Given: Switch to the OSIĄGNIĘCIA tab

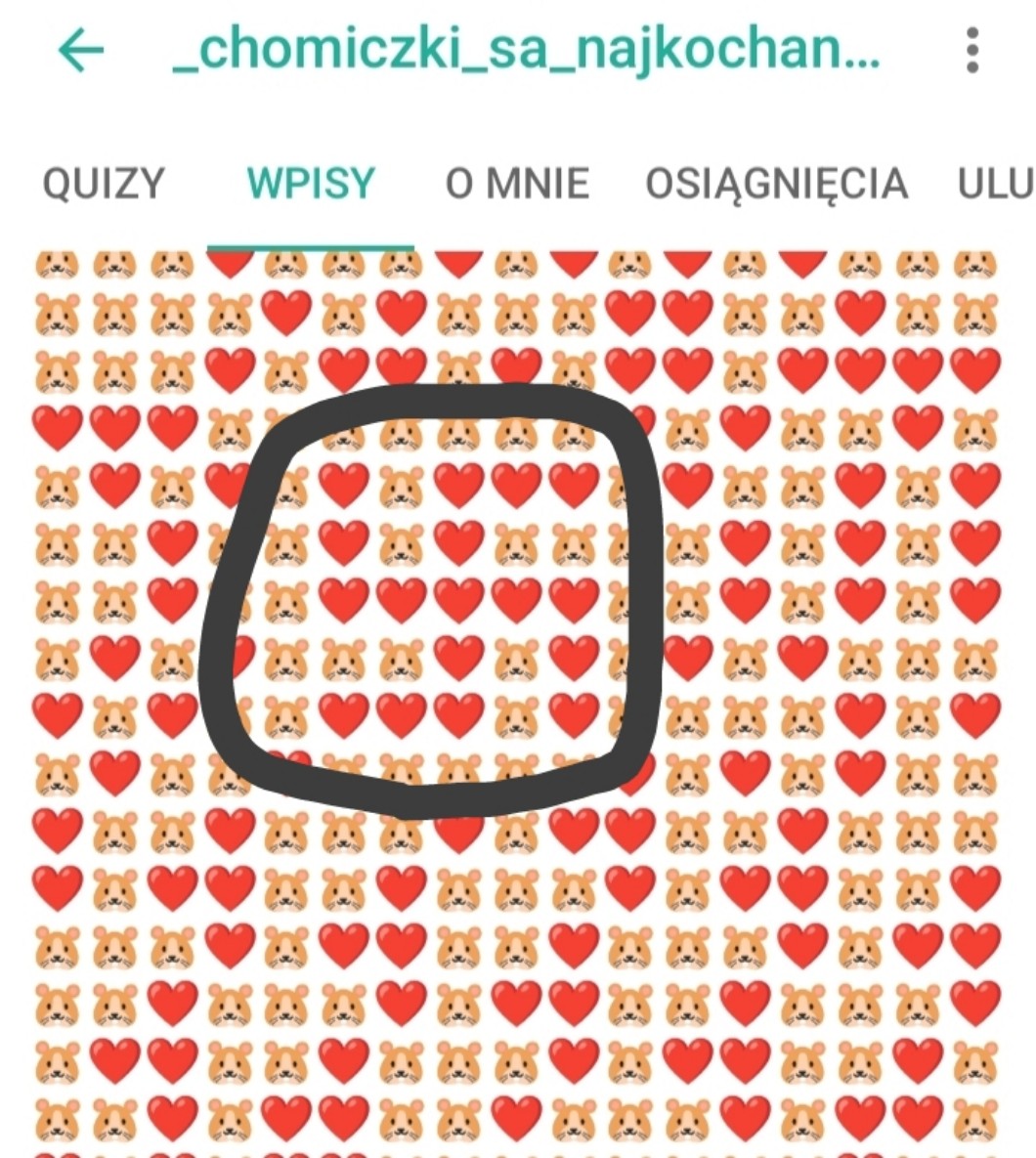Looking at the screenshot, I should pos(776,184).
